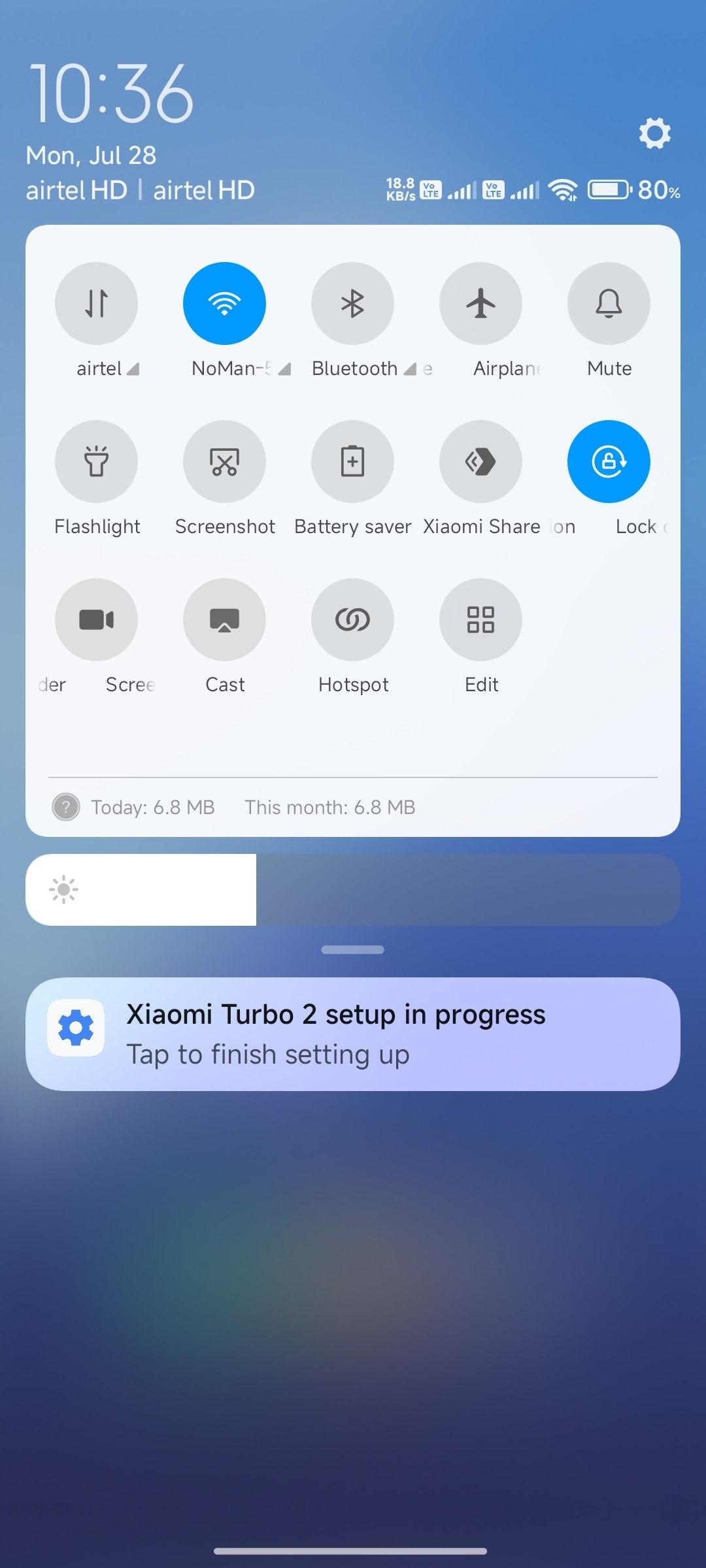Turn on Airplane mode
The height and width of the screenshot is (1568, 706).
tap(480, 303)
